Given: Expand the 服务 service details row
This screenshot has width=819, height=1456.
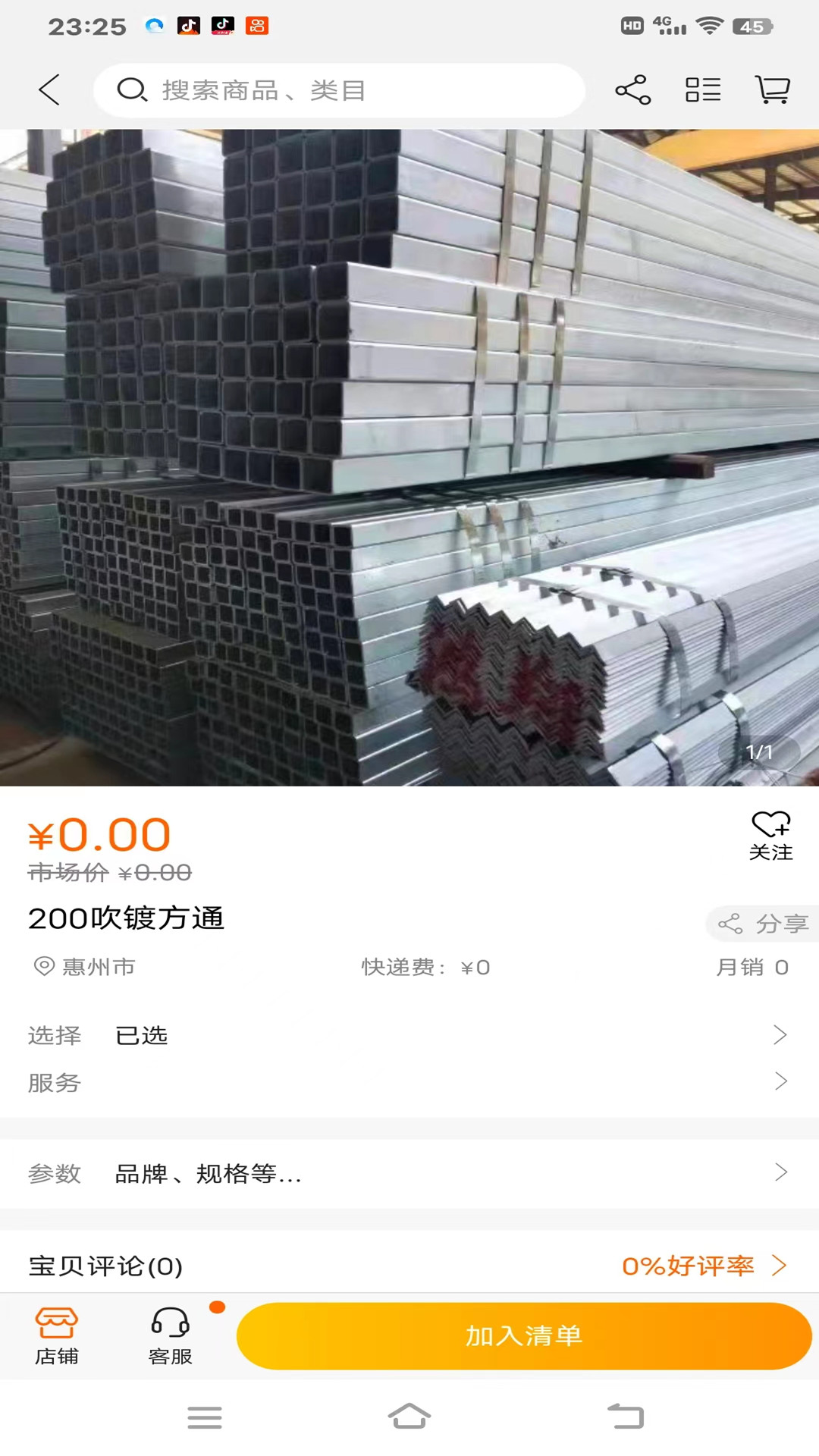Looking at the screenshot, I should 409,1083.
